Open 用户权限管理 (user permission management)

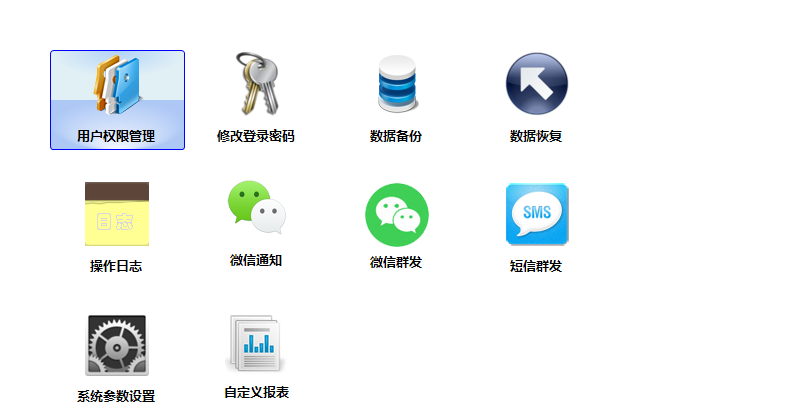click(117, 99)
